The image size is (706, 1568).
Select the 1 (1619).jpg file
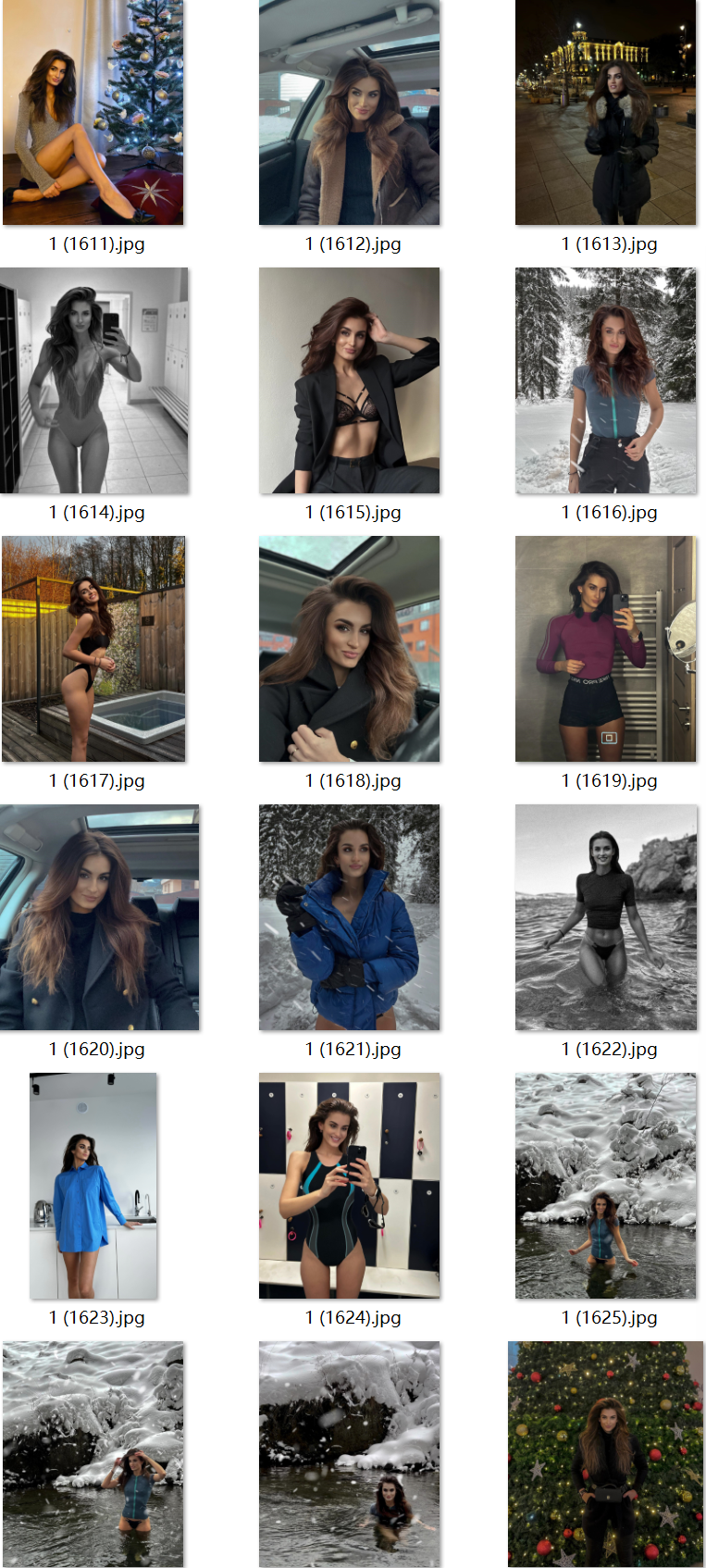[x=605, y=649]
